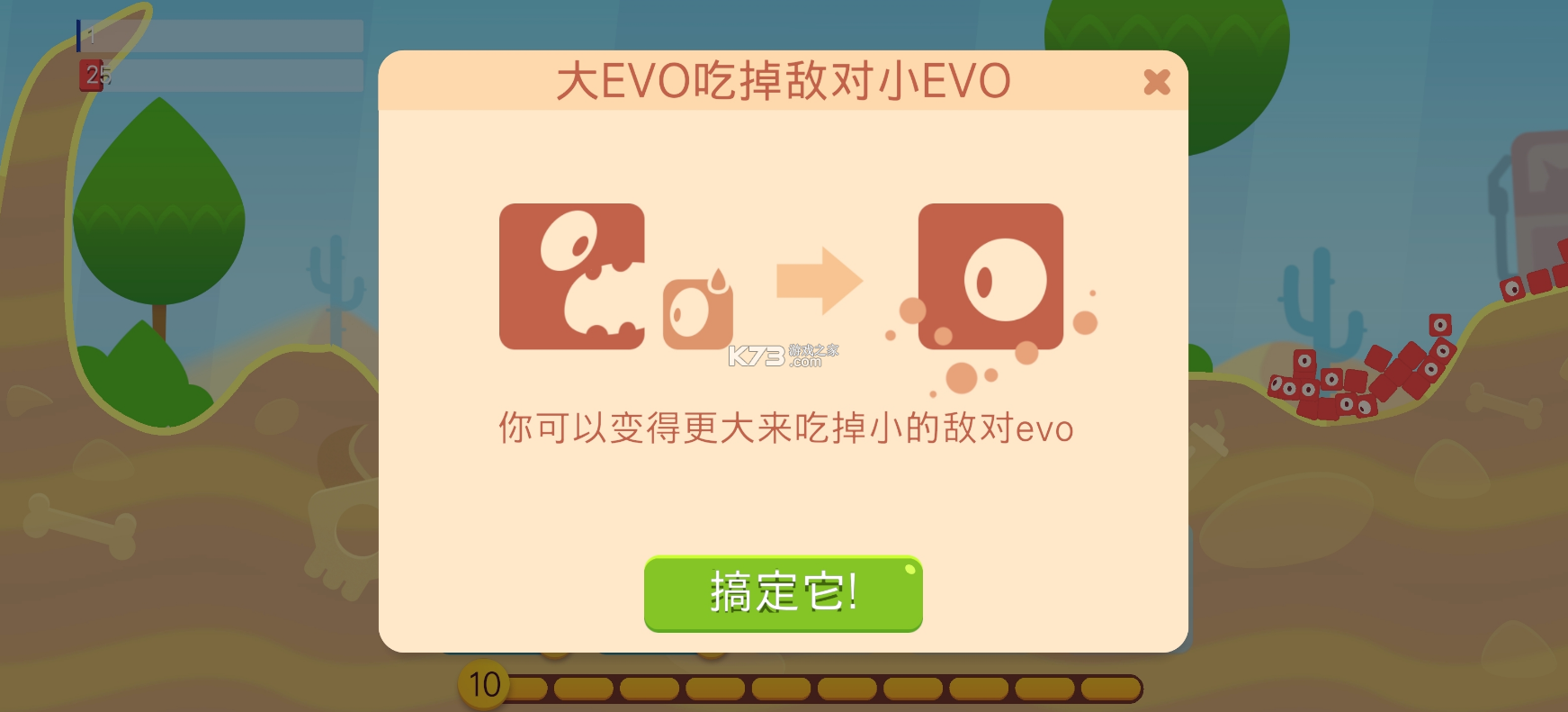Image resolution: width=1568 pixels, height=712 pixels.
Task: Close the EVO tutorial dialog
Action: [x=1156, y=82]
